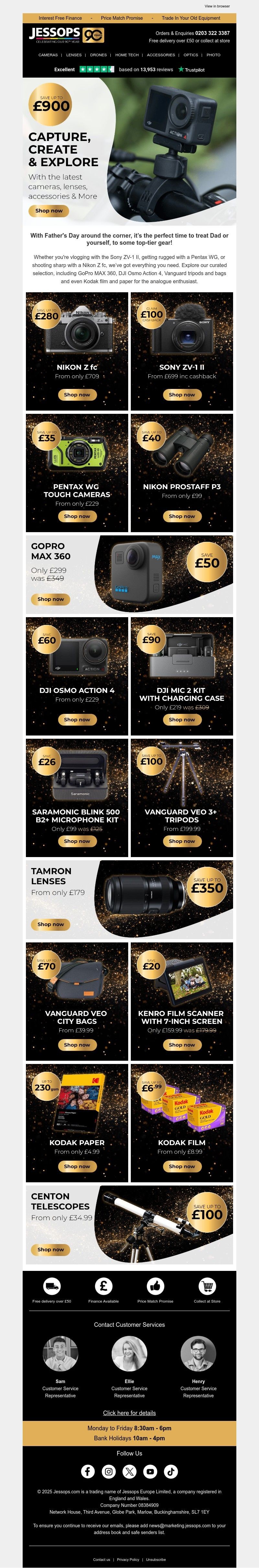Image resolution: width=259 pixels, height=1568 pixels.
Task: Open the Jessops Instagram profile
Action: [108, 1471]
